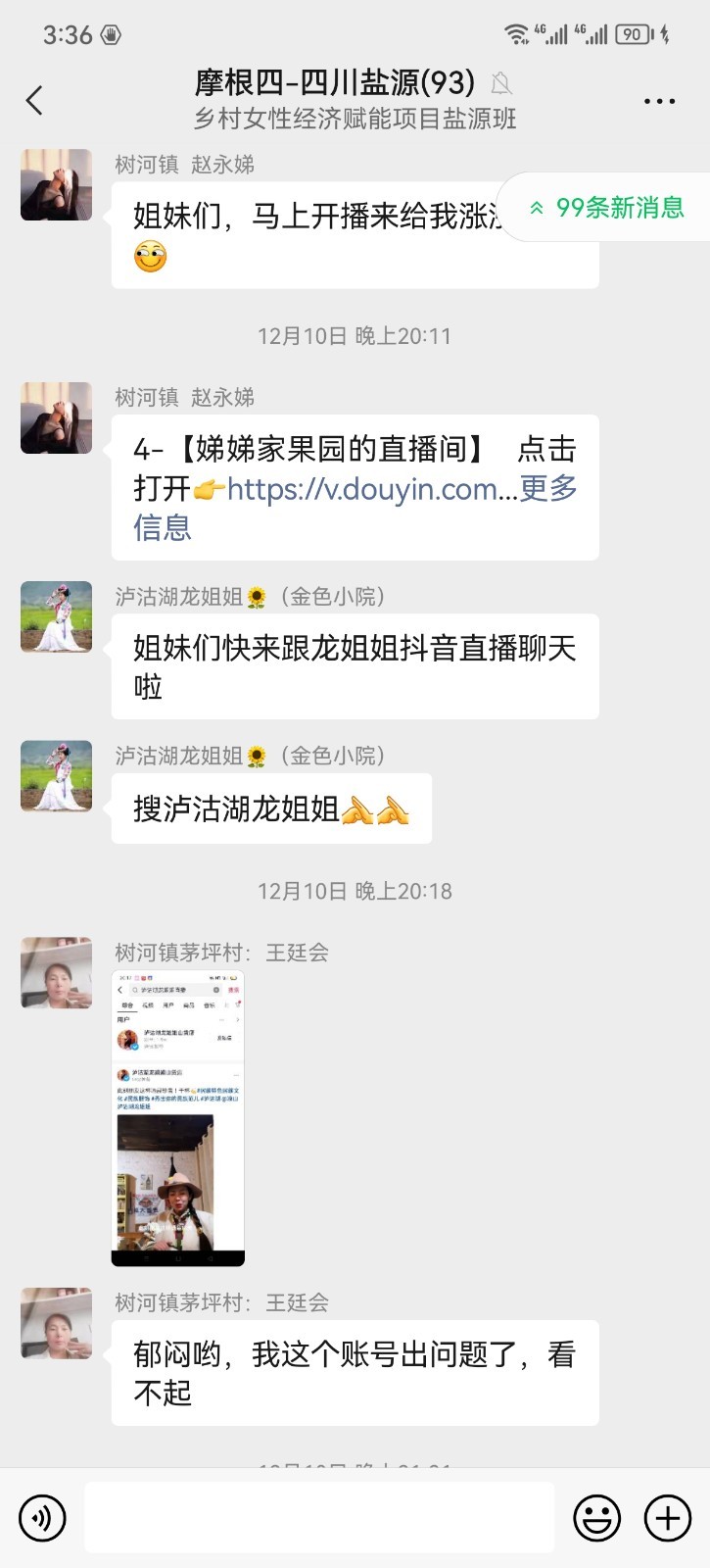
Task: Open the v.douyin.com link in message
Action: 372,488
